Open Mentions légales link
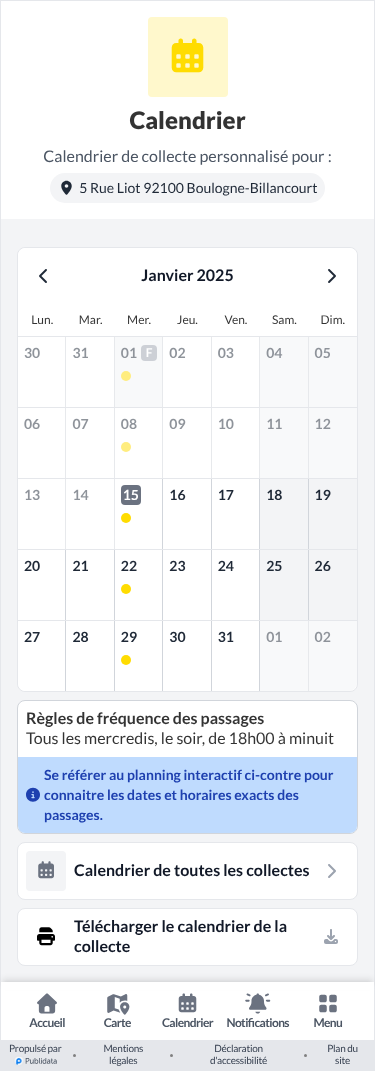 tap(123, 1055)
